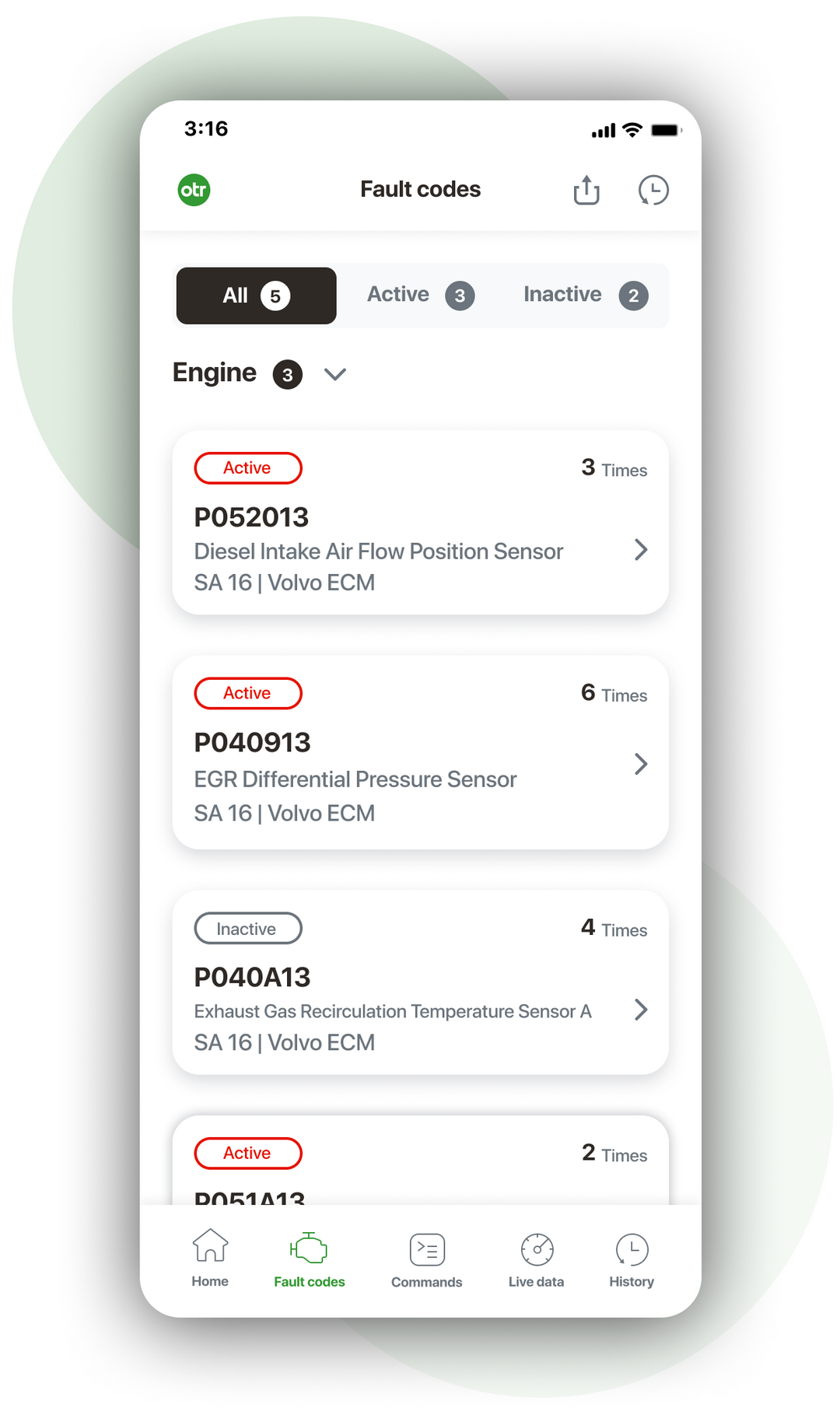The width and height of the screenshot is (840, 1418).
Task: Open fault code P040913 details
Action: coord(420,752)
